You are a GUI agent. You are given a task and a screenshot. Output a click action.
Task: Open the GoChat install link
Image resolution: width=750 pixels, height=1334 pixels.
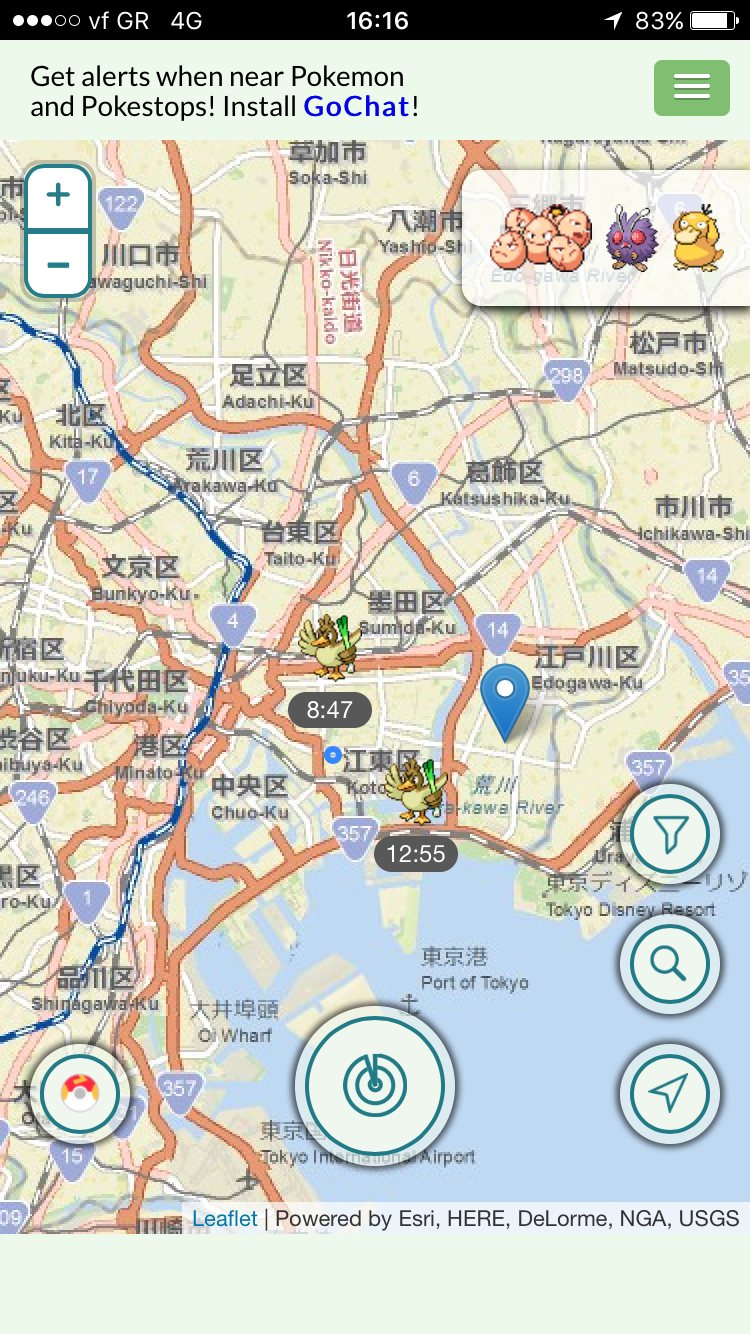click(x=357, y=106)
